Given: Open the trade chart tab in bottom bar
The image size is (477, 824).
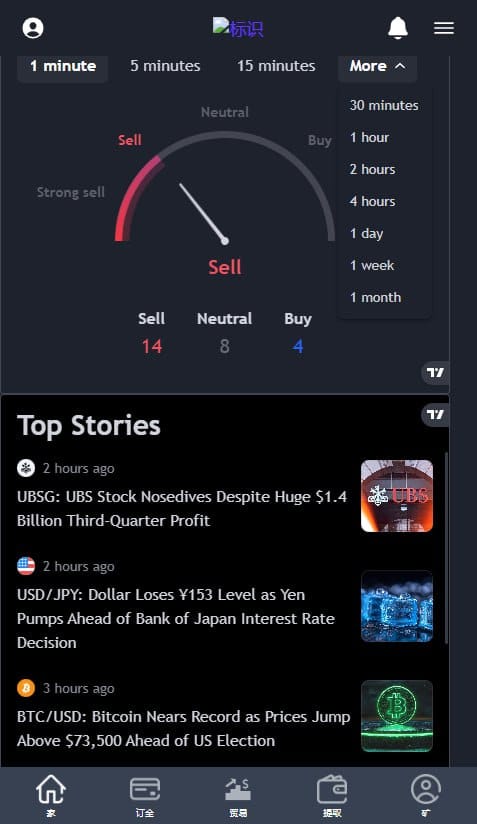Looking at the screenshot, I should point(238,795).
